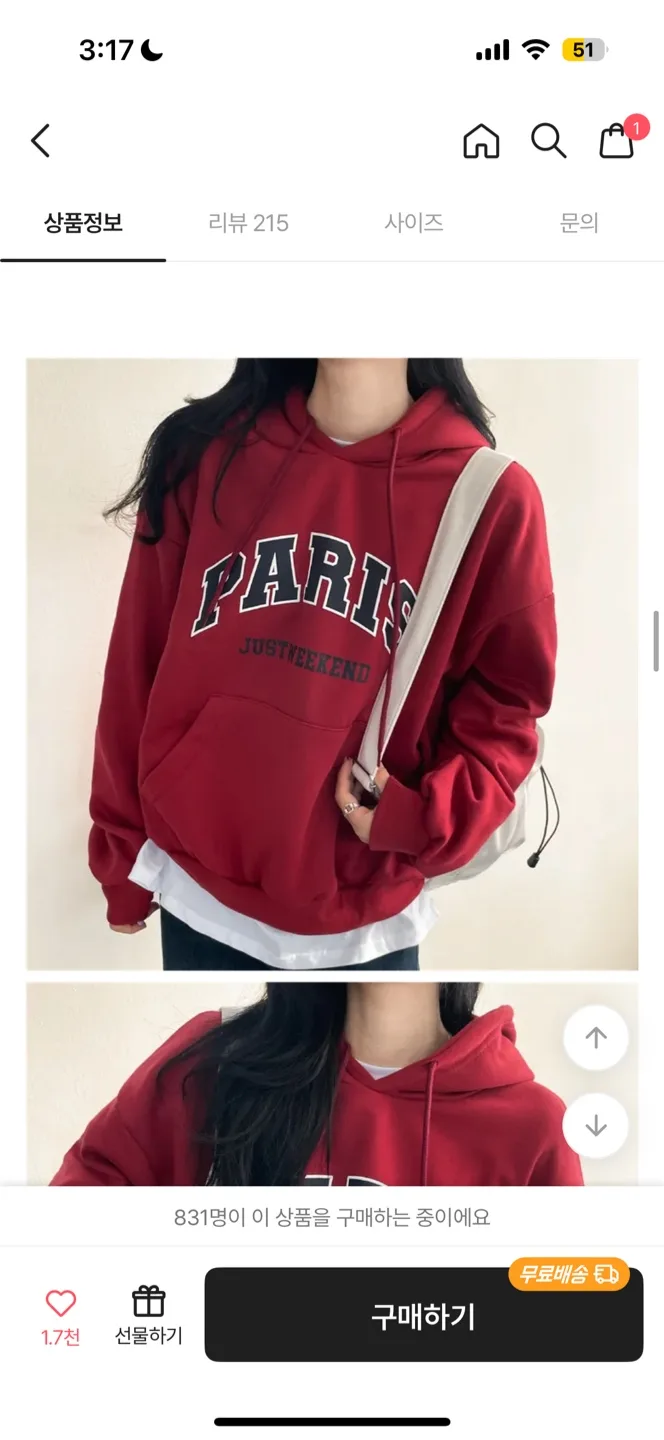Go back to the previous page
The height and width of the screenshot is (1440, 664).
coord(40,141)
